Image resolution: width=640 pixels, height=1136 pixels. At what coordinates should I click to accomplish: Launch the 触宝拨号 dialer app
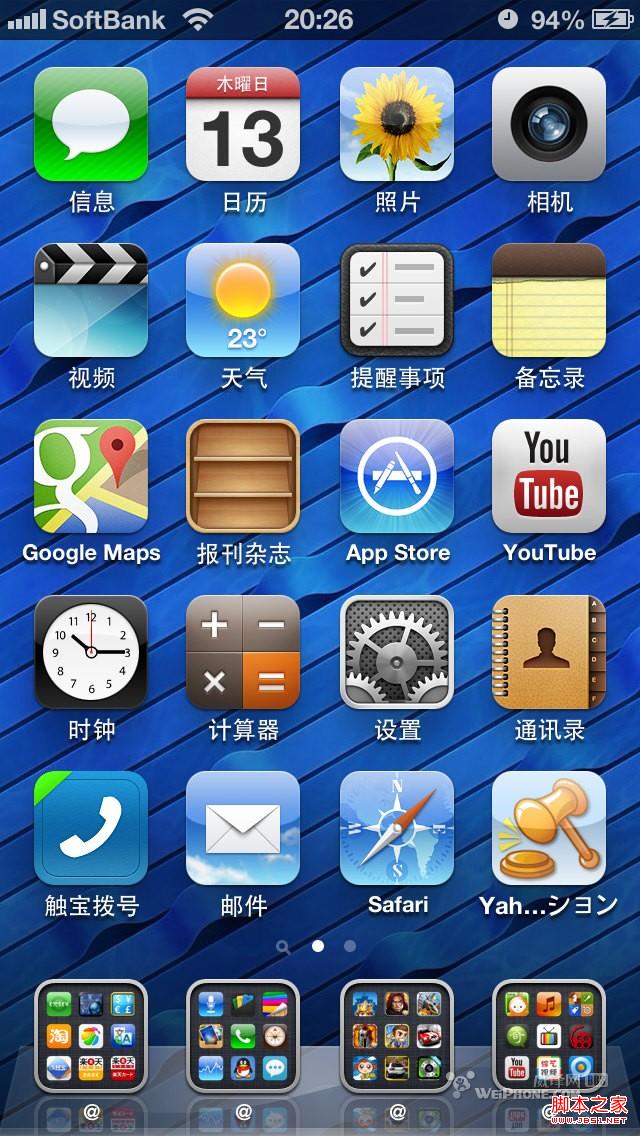pos(91,828)
